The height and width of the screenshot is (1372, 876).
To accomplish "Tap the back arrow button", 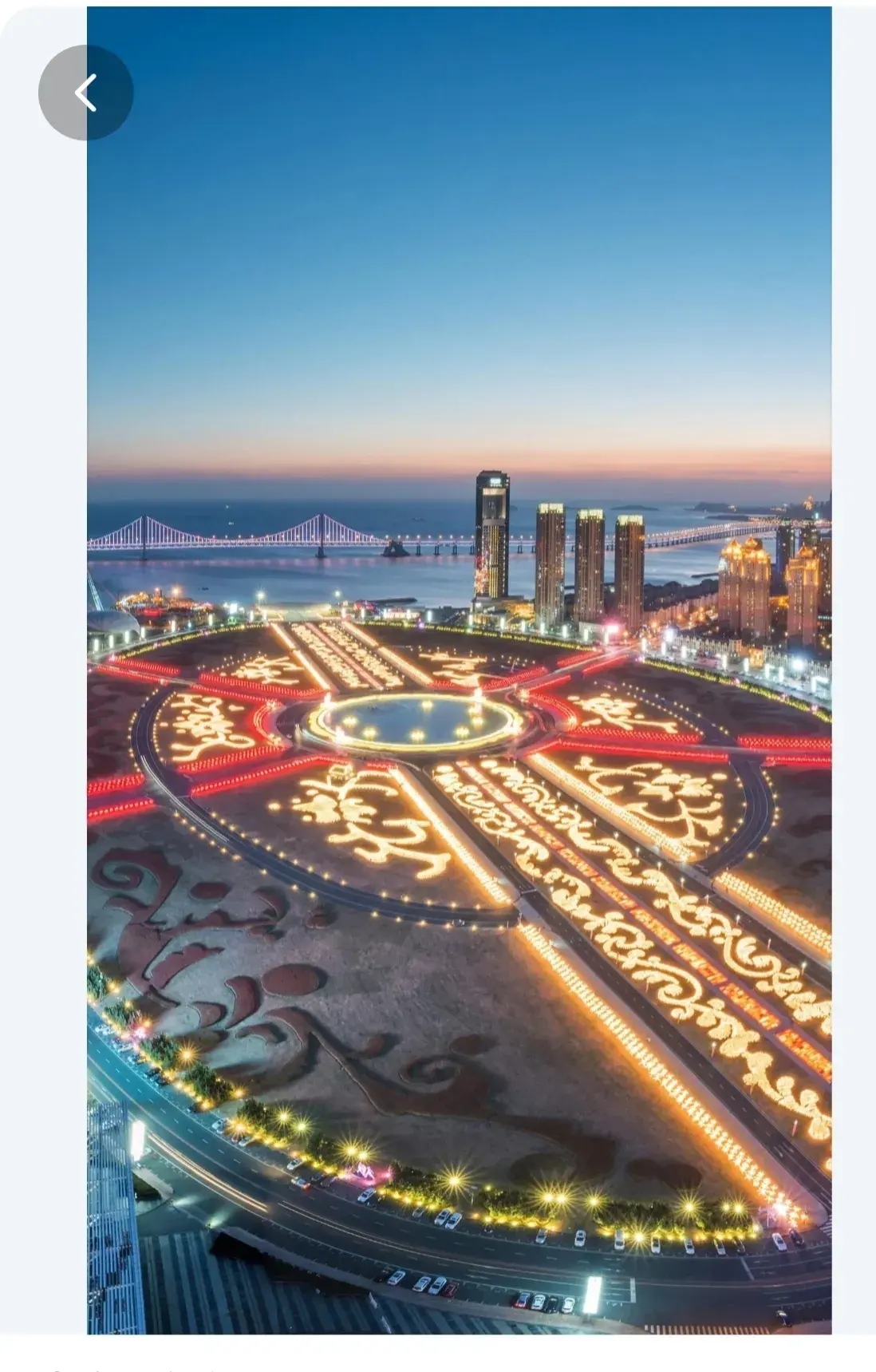I will pos(85,93).
